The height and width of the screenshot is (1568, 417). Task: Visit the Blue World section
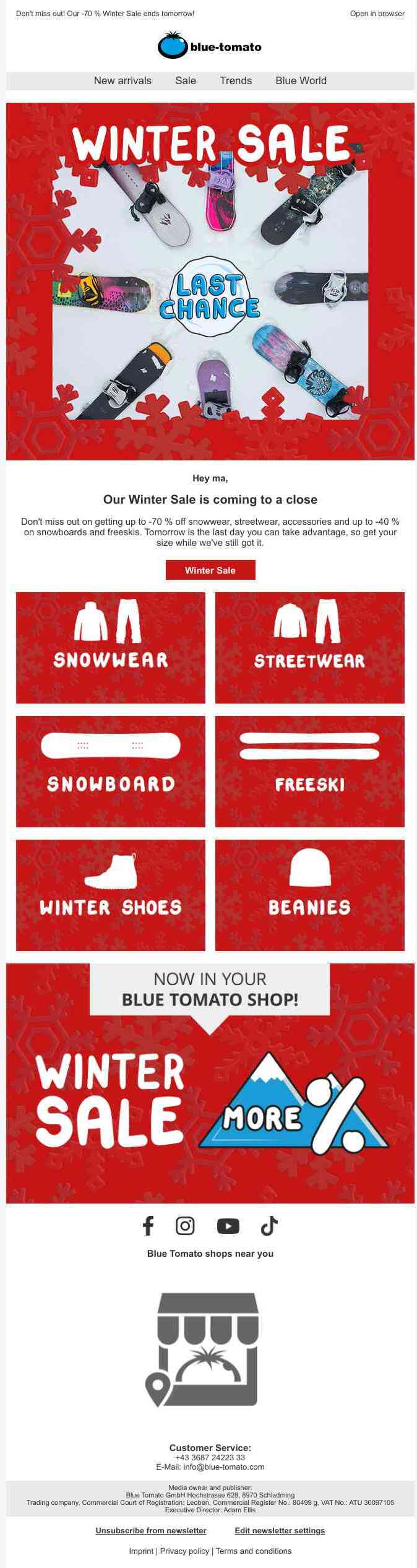(301, 80)
